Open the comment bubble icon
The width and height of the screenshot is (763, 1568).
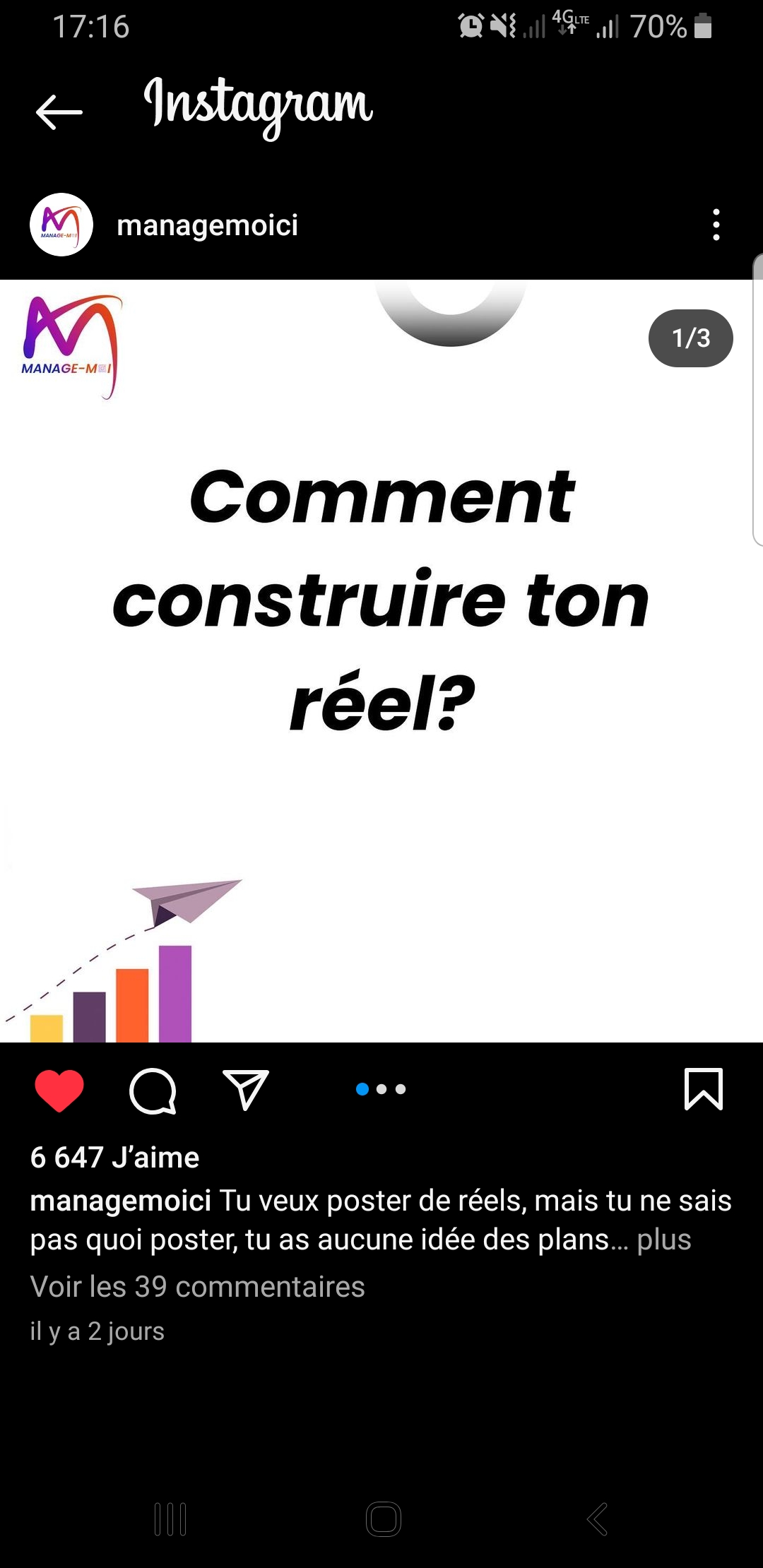point(153,1090)
